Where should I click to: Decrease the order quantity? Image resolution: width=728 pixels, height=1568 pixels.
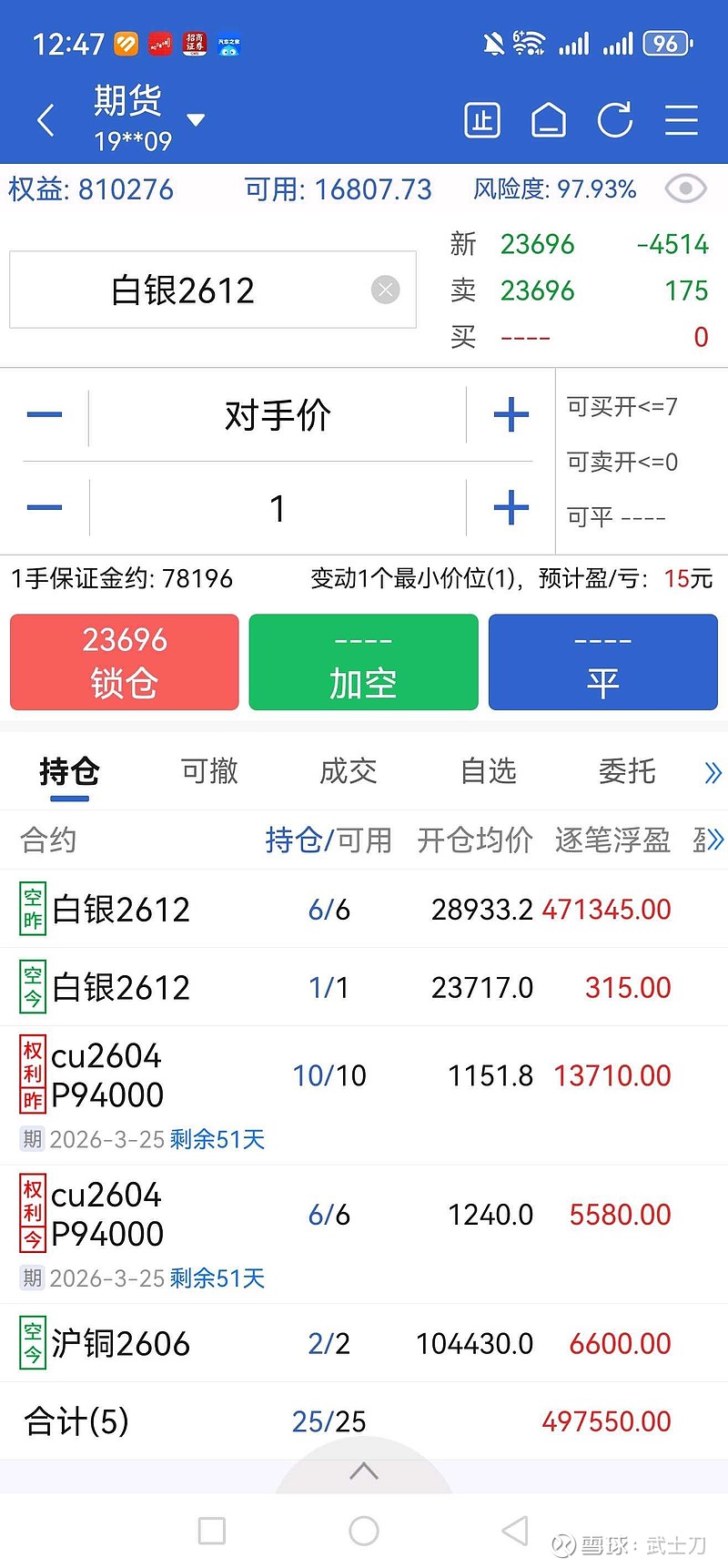[x=45, y=507]
